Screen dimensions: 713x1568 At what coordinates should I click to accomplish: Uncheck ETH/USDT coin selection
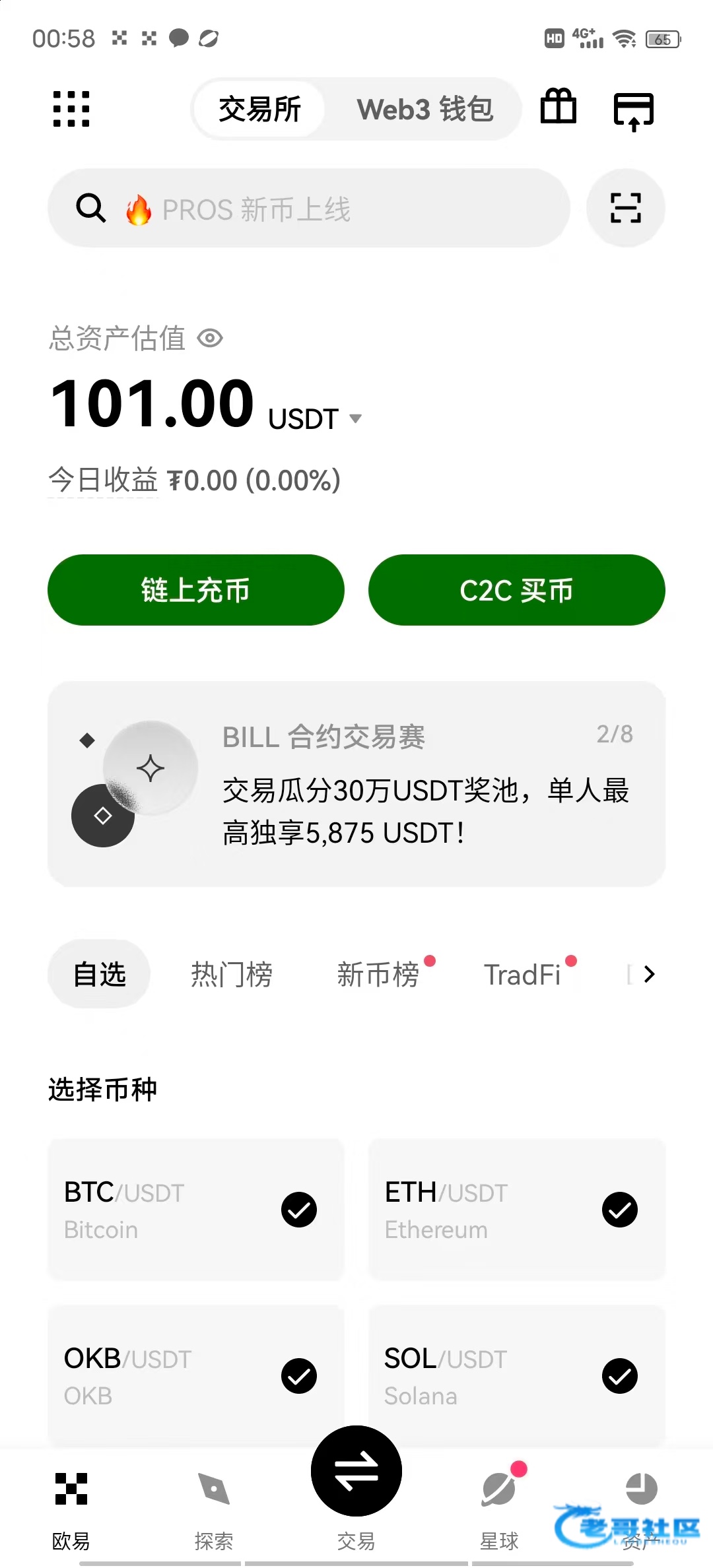tap(620, 1210)
